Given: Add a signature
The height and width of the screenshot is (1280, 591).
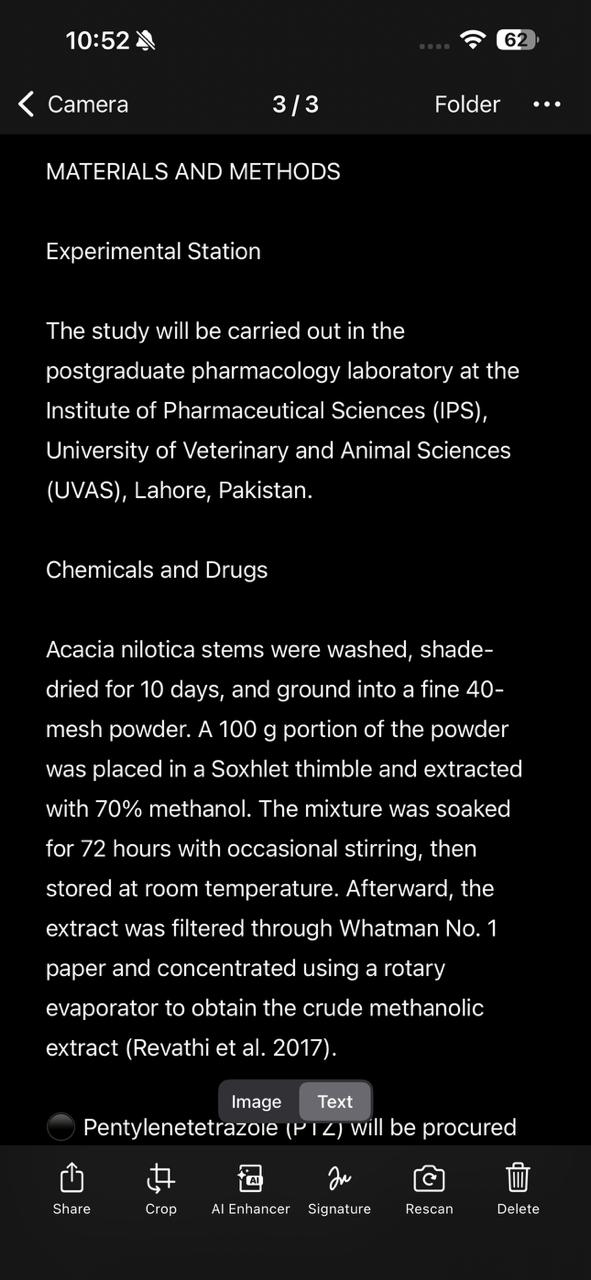Looking at the screenshot, I should [x=339, y=1188].
